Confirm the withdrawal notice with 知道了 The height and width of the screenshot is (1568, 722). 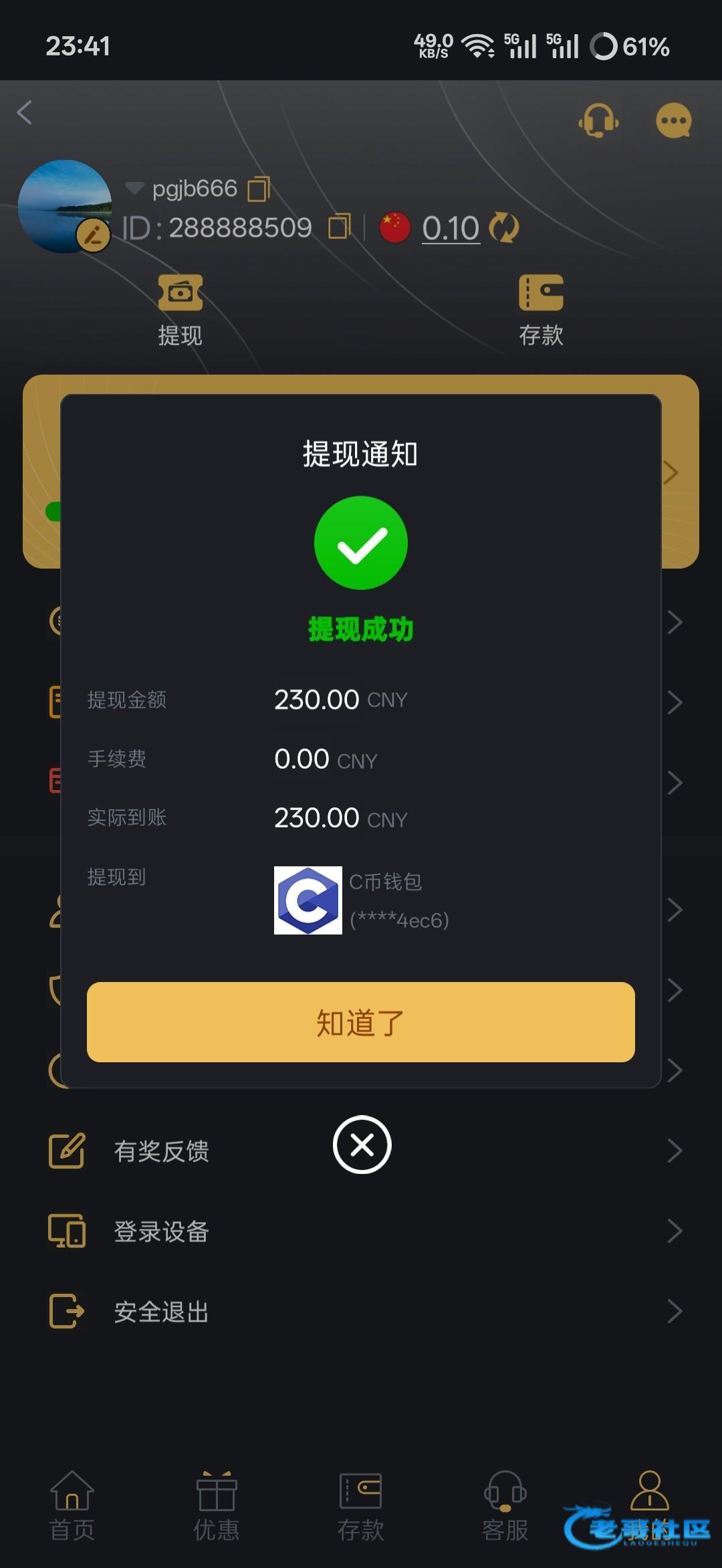[x=361, y=1021]
